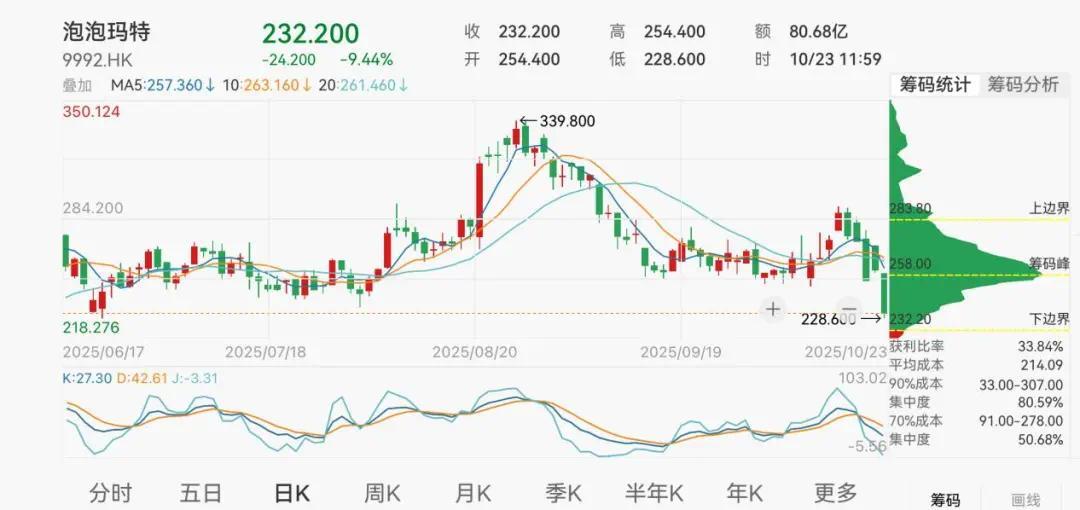
Task: Select the 半年K timeframe
Action: 654,492
